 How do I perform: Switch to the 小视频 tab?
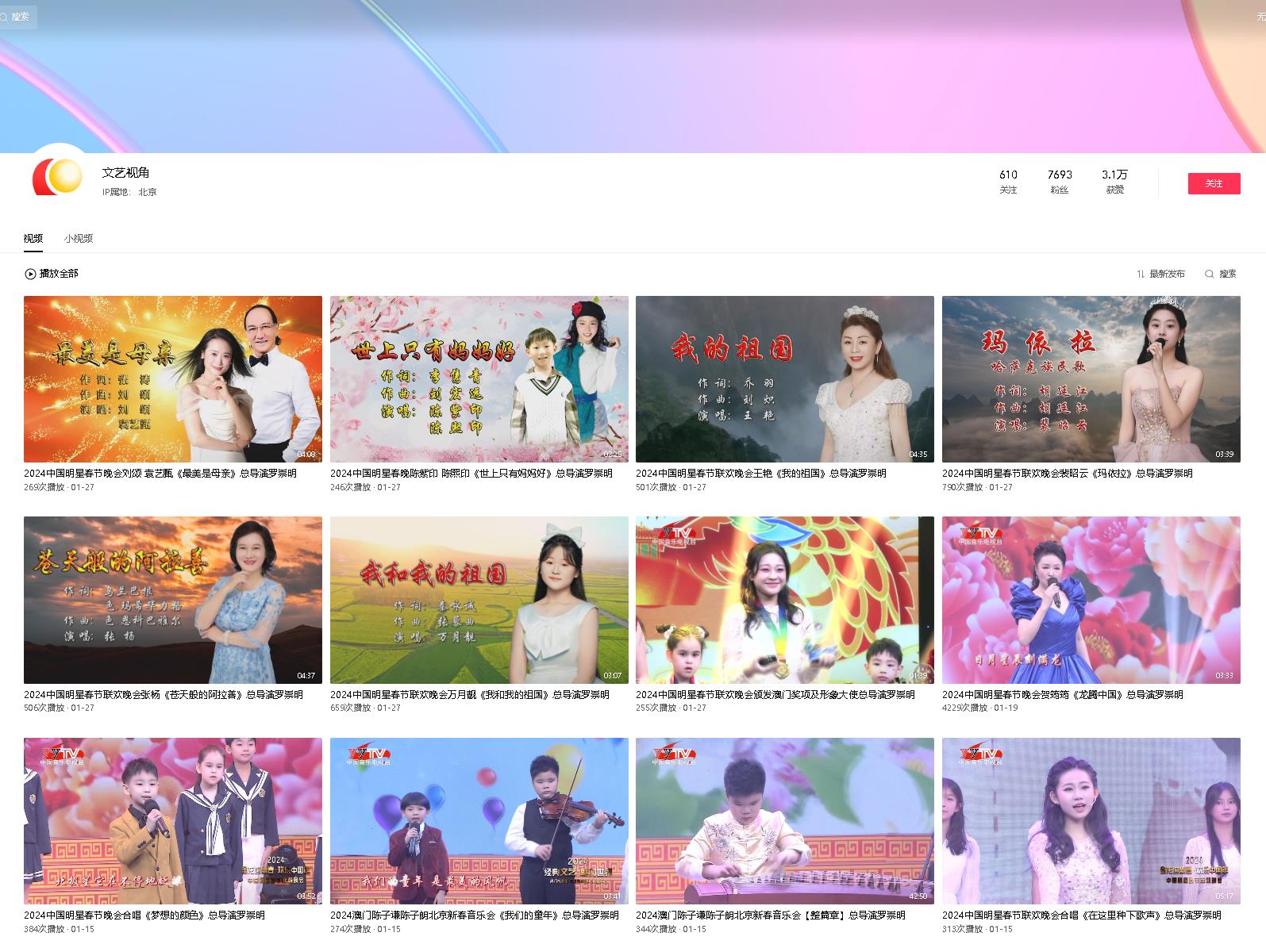[79, 238]
